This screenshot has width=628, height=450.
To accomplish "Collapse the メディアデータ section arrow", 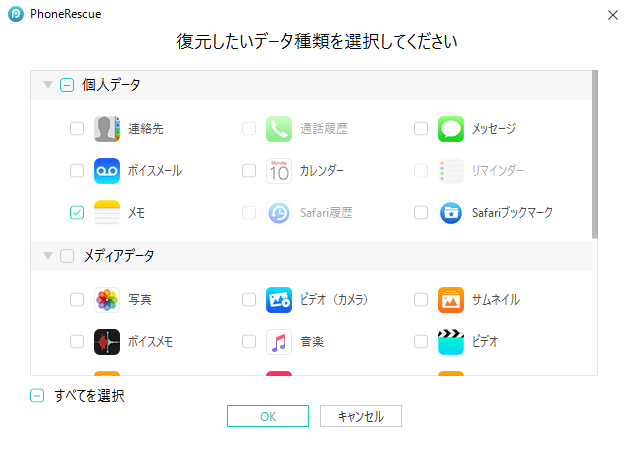I will pos(47,256).
